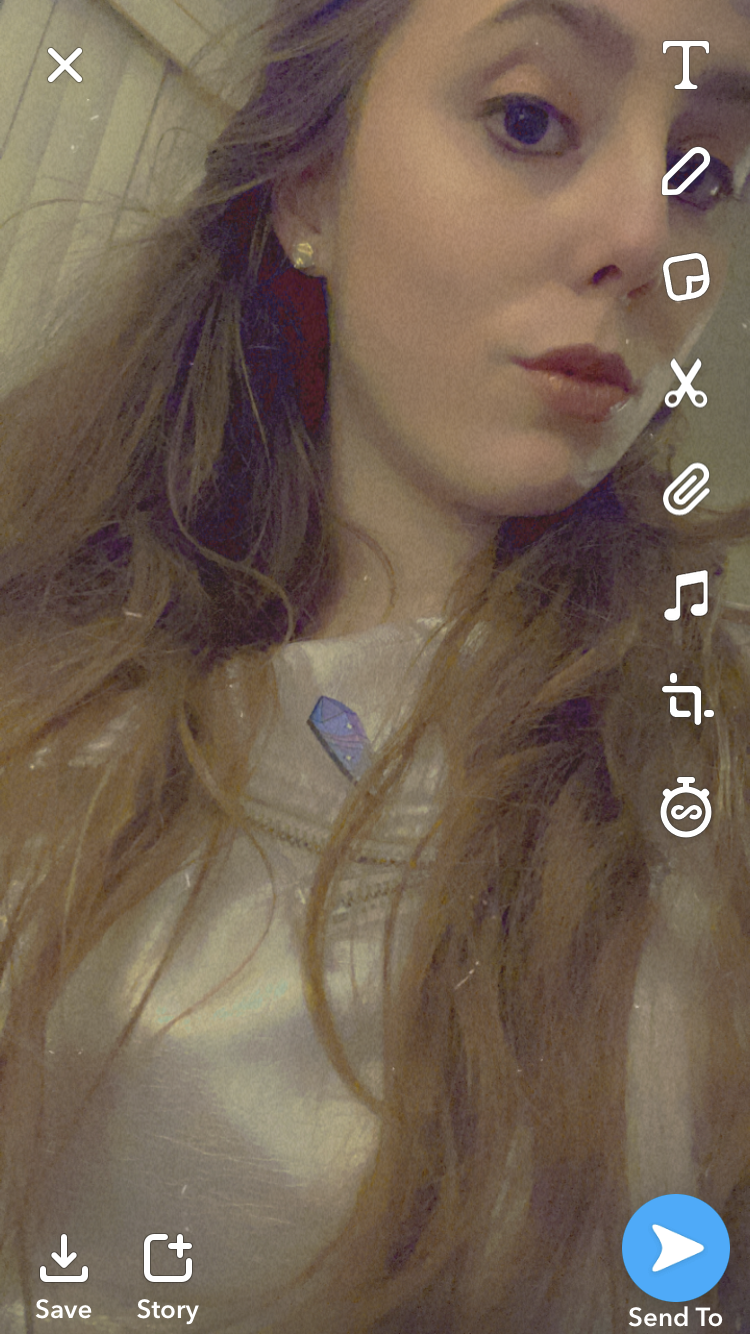Change the snap timer setting
Viewport: 750px width, 1334px height.
click(x=686, y=808)
